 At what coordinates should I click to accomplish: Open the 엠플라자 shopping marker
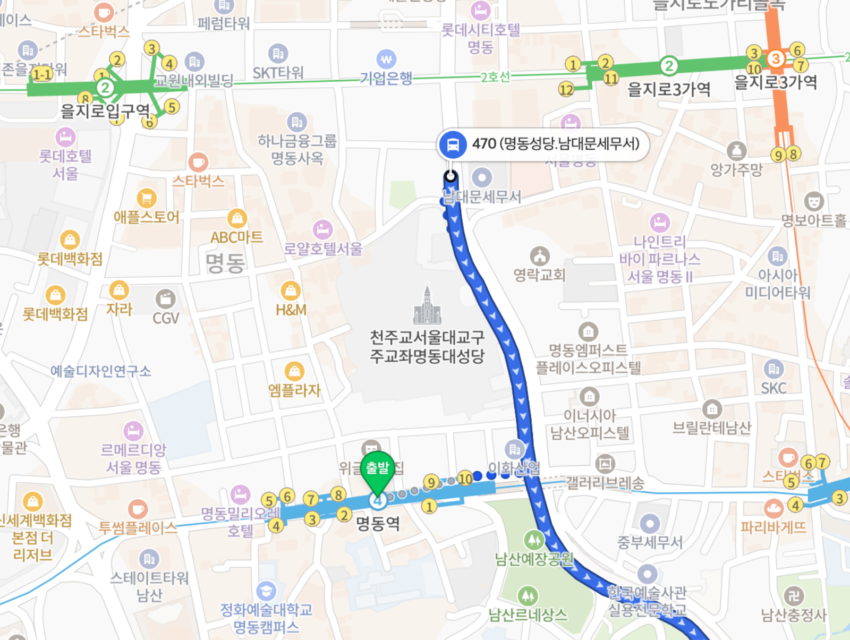(x=294, y=371)
